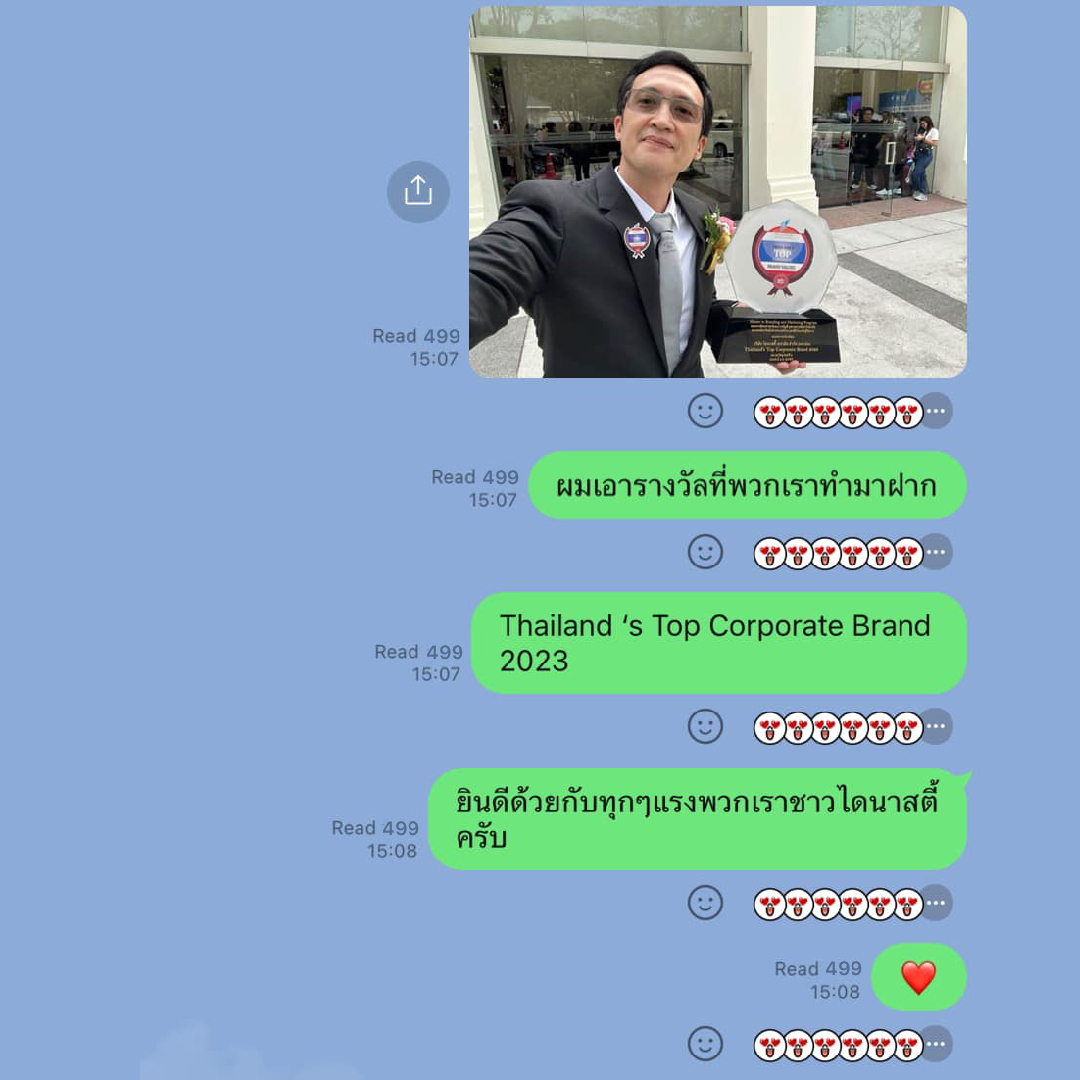Viewport: 1080px width, 1080px height.
Task: Add a reaction under the photo message
Action: (x=705, y=410)
